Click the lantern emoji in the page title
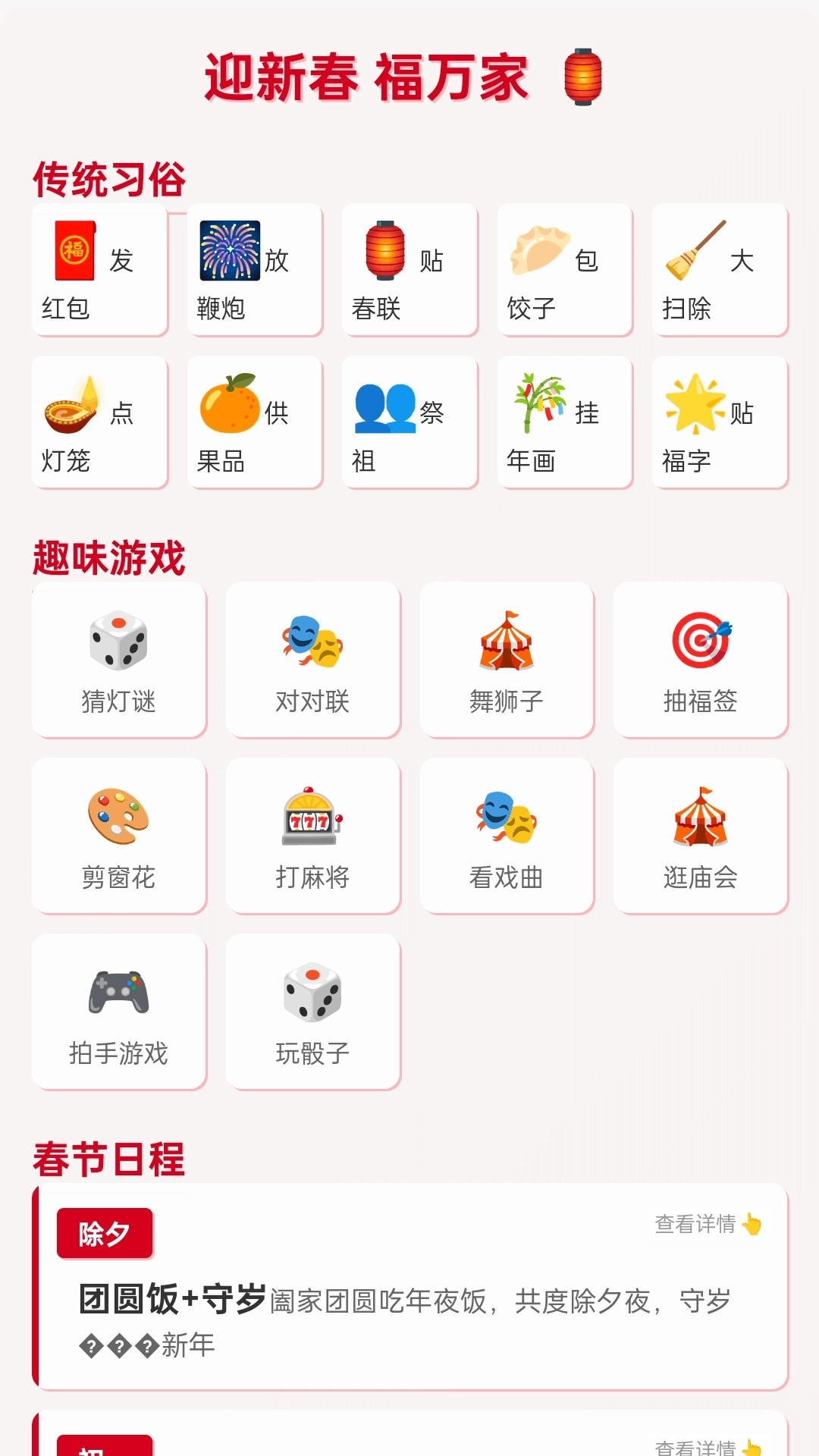Image resolution: width=819 pixels, height=1456 pixels. 584,76
